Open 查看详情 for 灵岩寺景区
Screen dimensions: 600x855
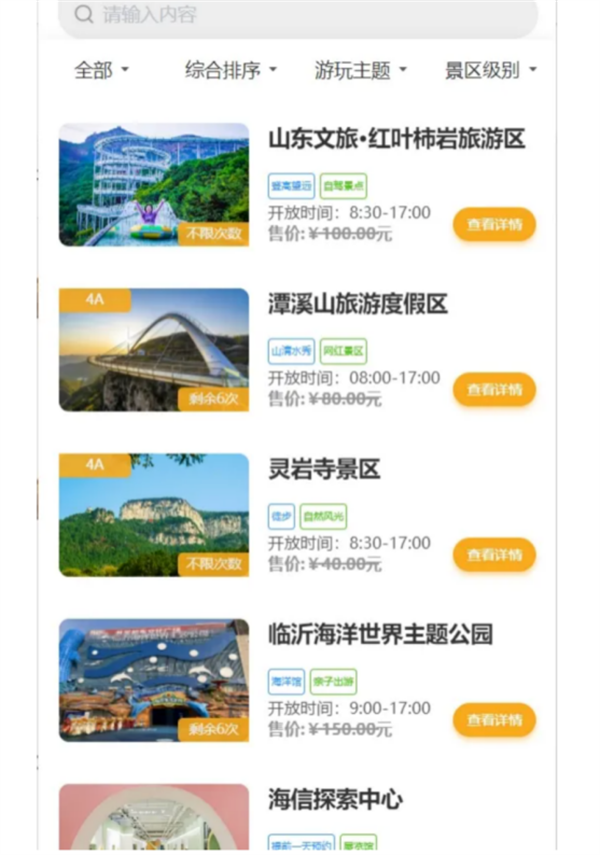click(494, 554)
